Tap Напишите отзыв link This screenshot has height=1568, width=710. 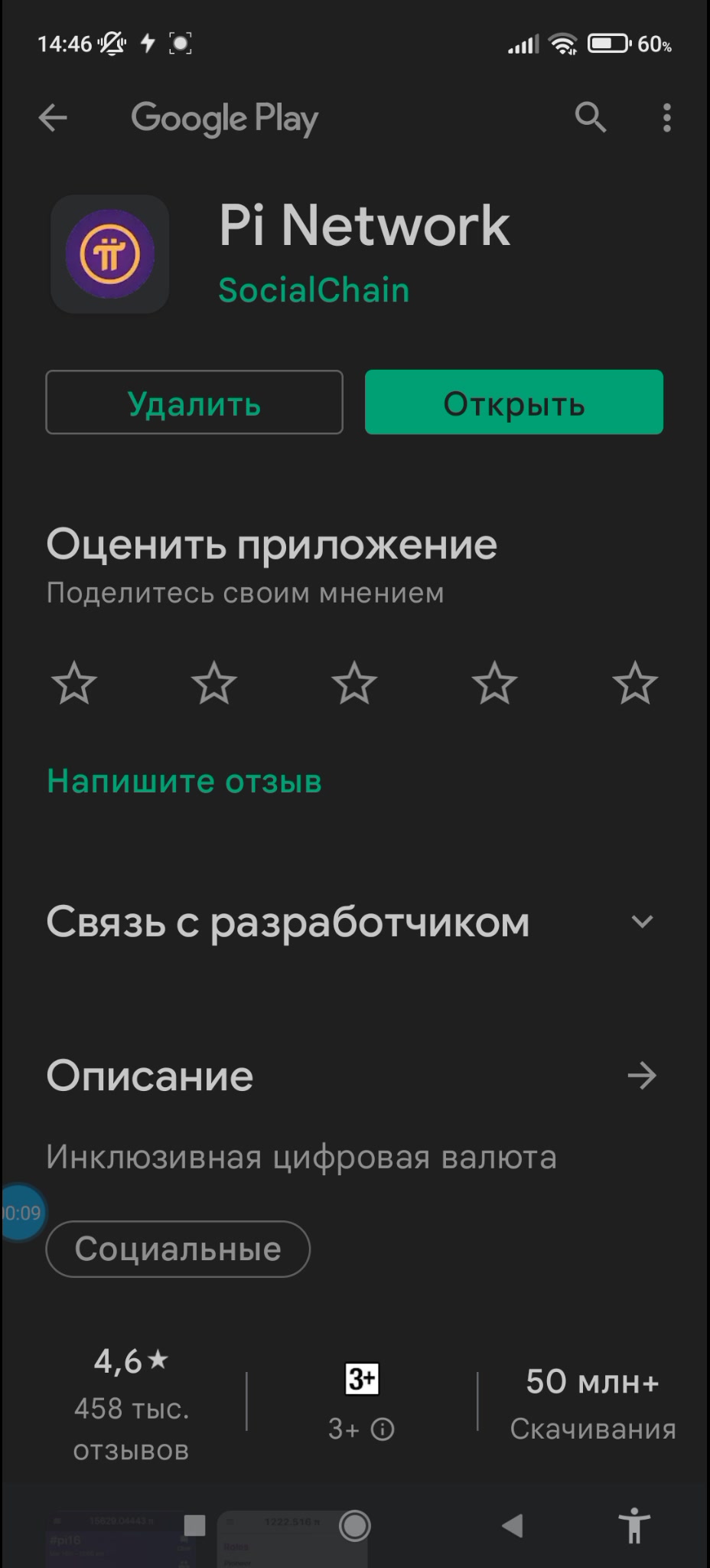pos(184,781)
